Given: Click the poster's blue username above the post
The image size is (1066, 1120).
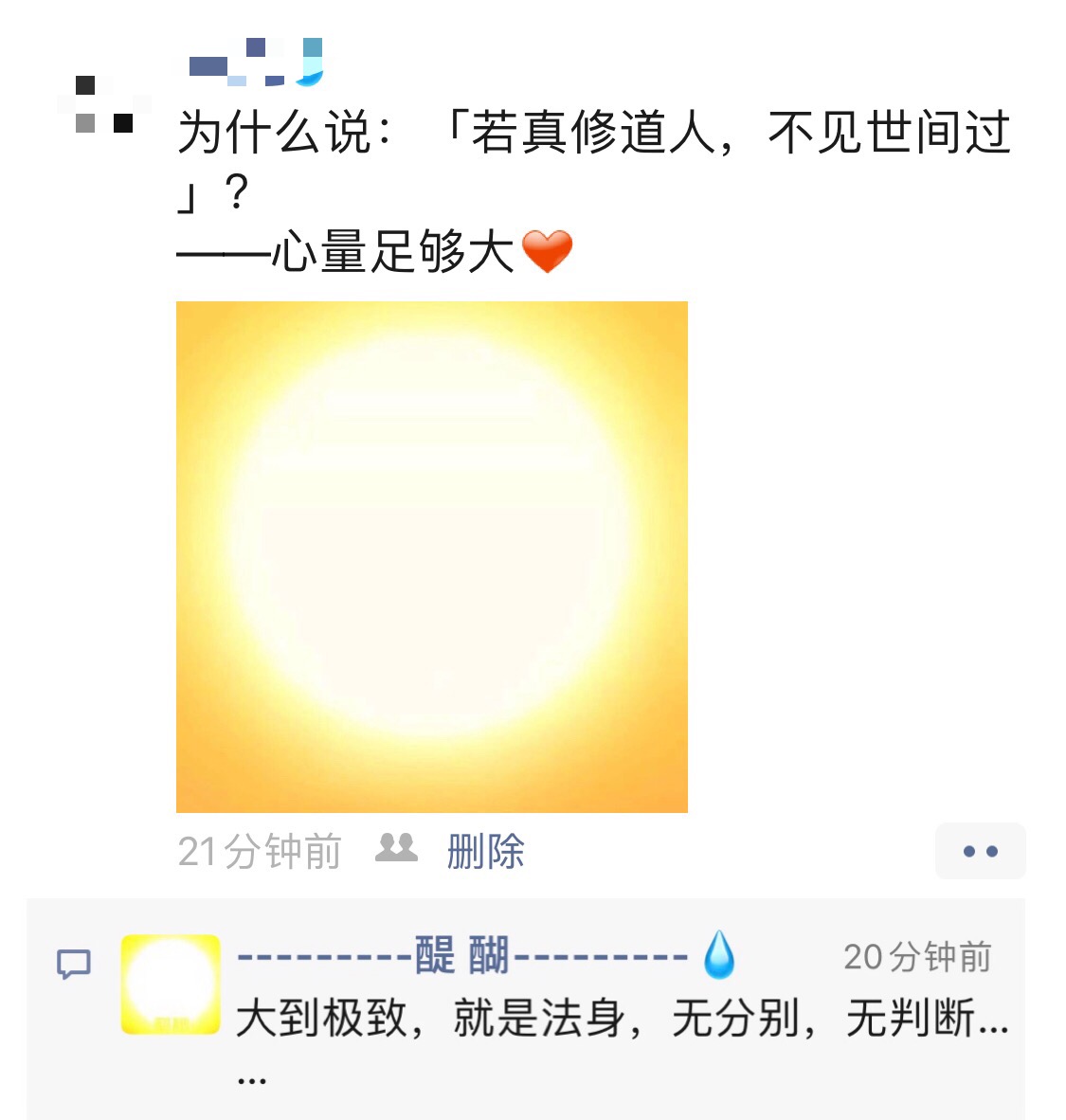Looking at the screenshot, I should tap(256, 62).
